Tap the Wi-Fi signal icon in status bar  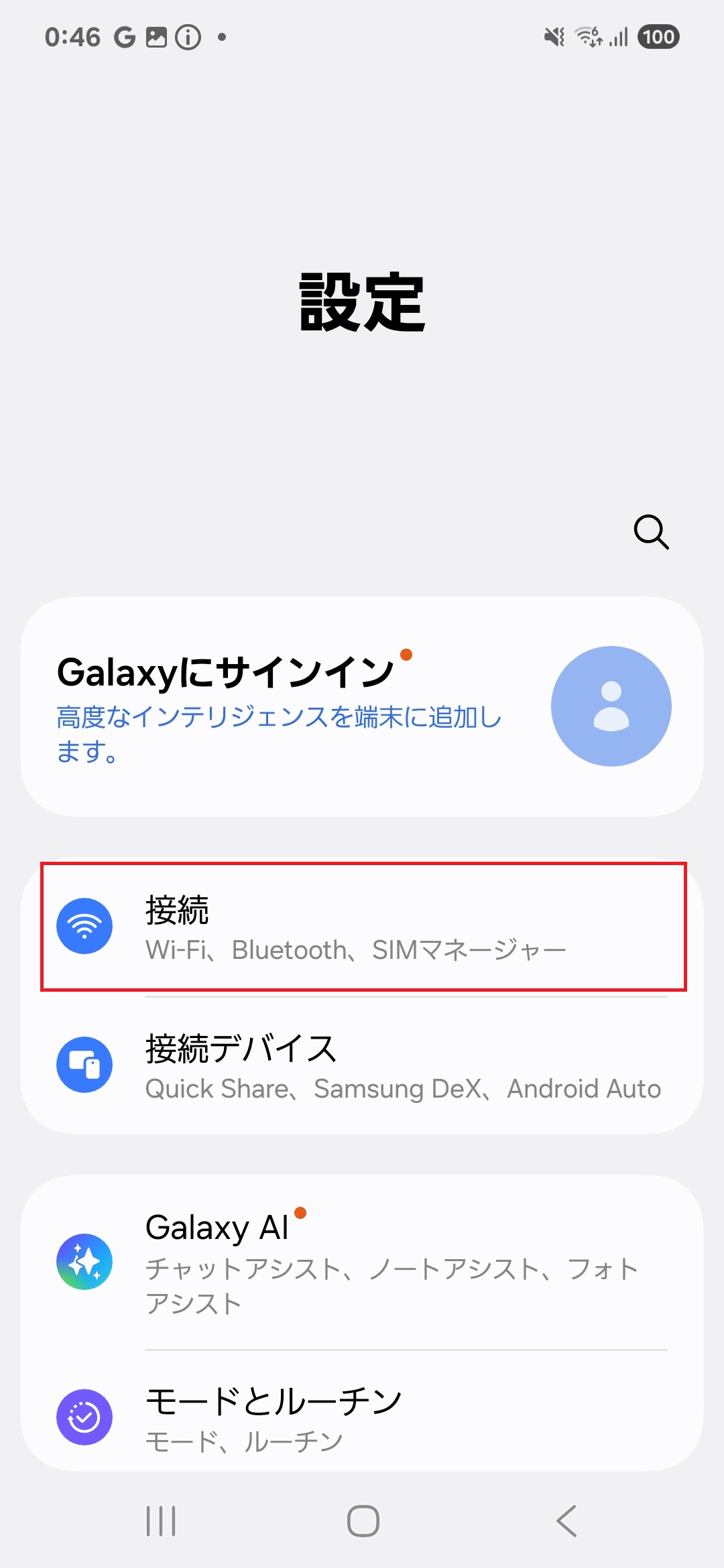587,37
